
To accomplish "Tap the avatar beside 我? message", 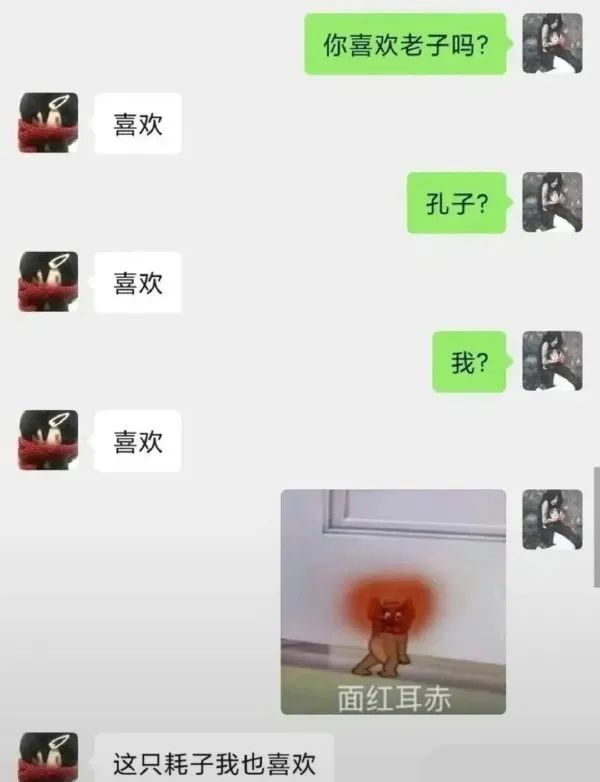I will click(552, 361).
